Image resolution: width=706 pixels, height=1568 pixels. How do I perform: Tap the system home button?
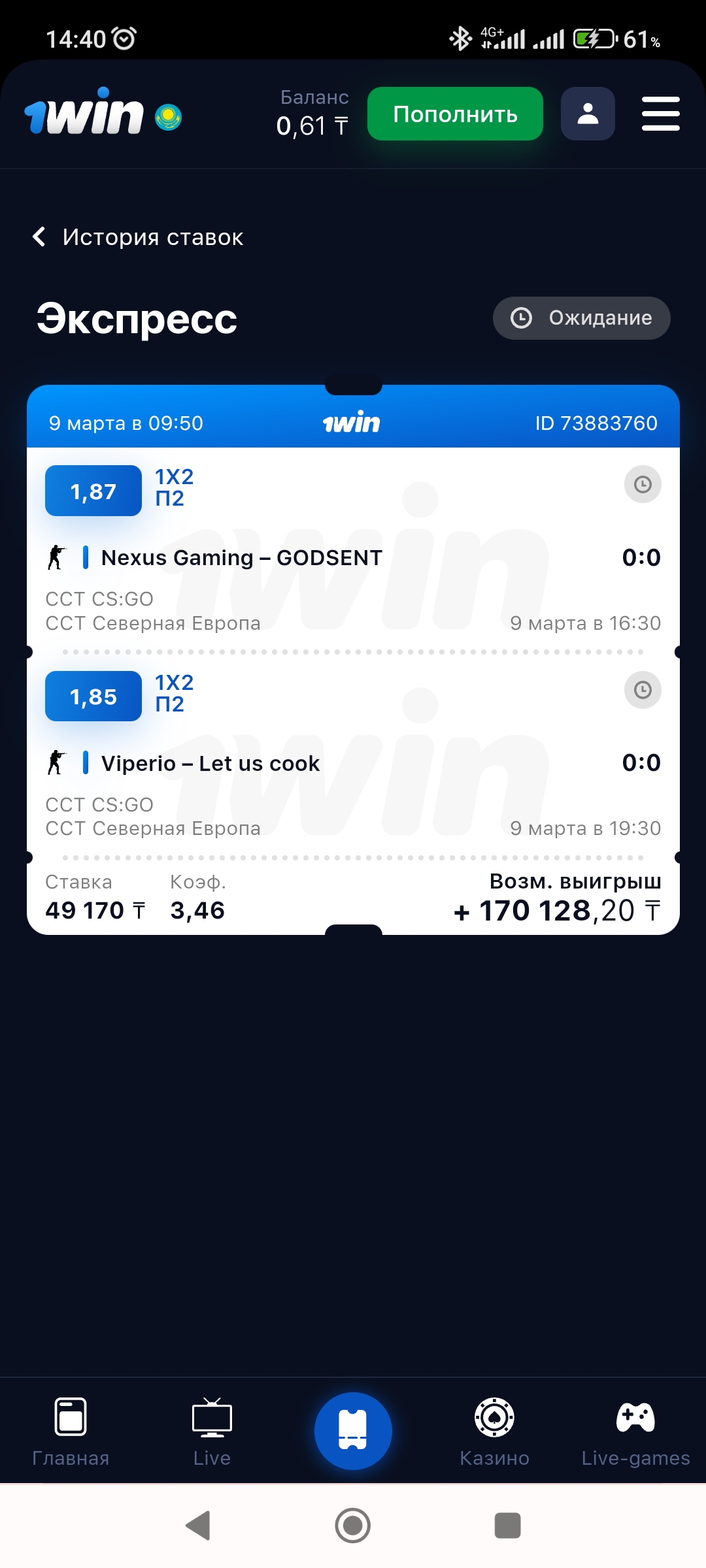(353, 1526)
